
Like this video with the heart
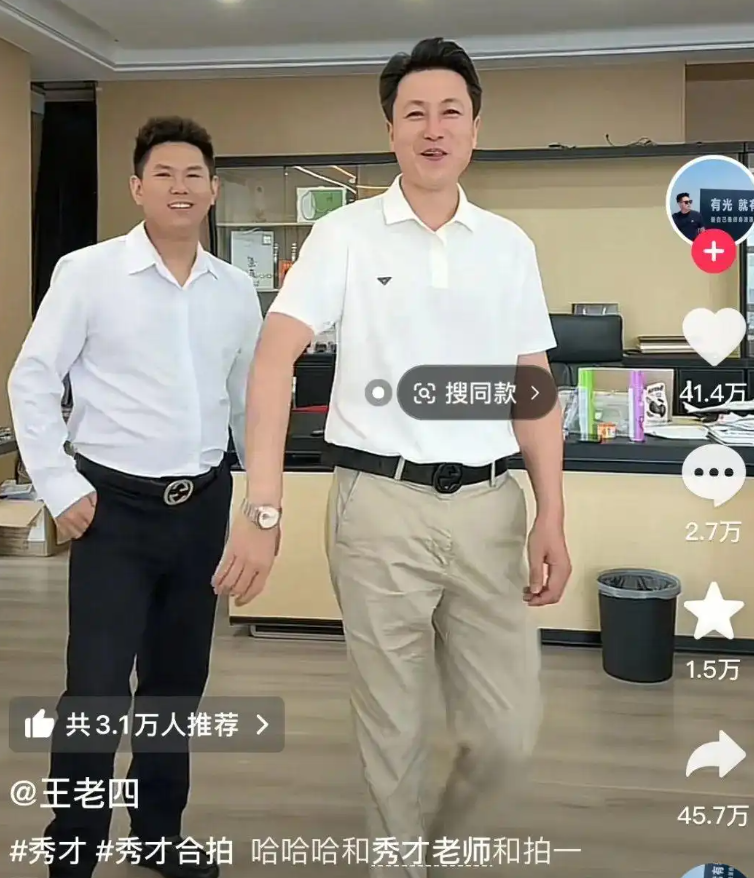tap(713, 336)
